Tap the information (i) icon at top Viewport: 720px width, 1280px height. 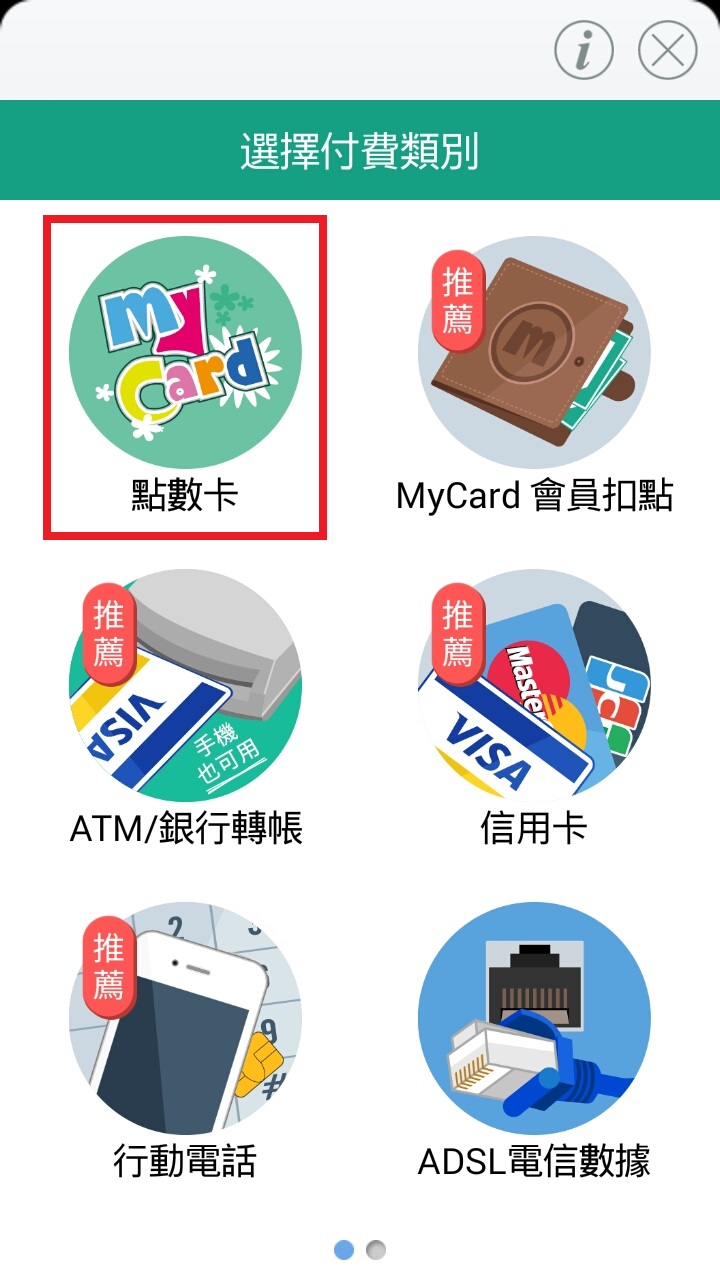click(585, 49)
